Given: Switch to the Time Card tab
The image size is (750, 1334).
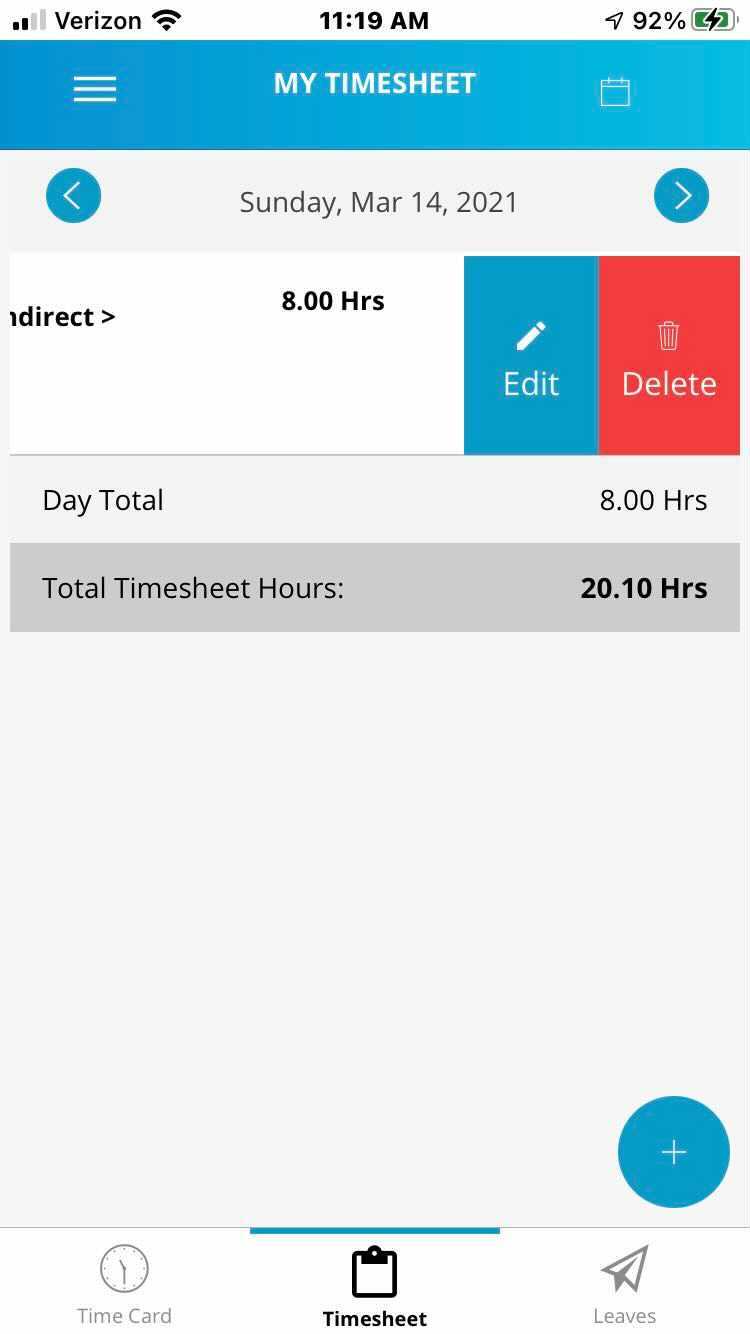Looking at the screenshot, I should (124, 1284).
